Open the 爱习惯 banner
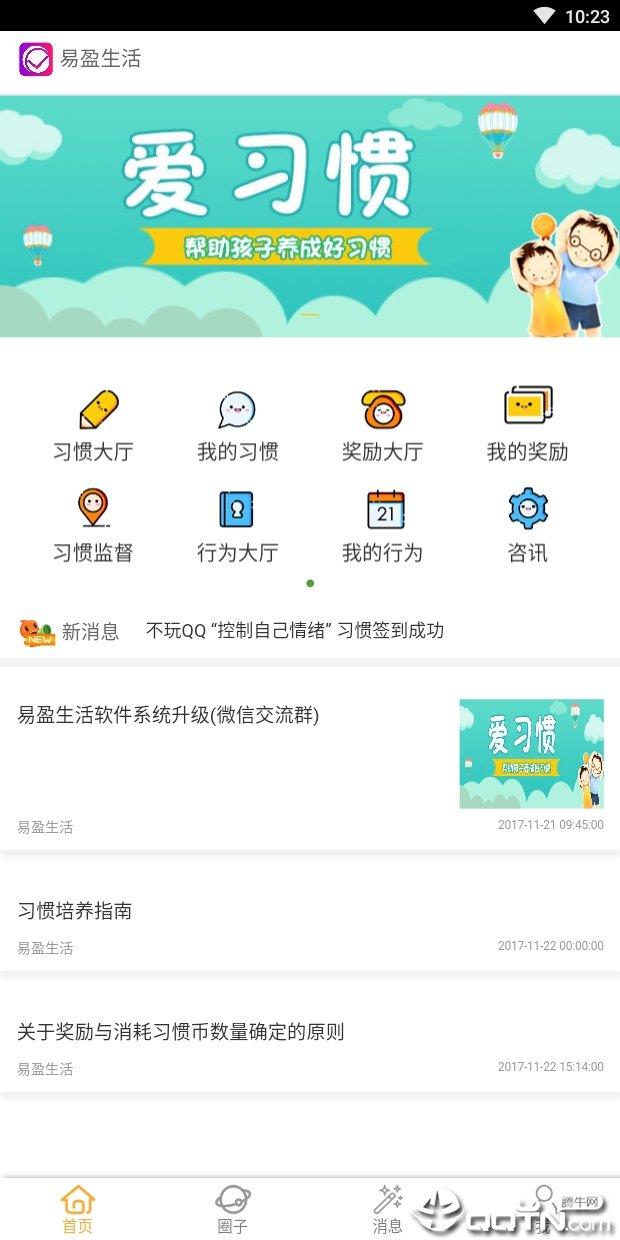This screenshot has width=620, height=1240. point(310,217)
